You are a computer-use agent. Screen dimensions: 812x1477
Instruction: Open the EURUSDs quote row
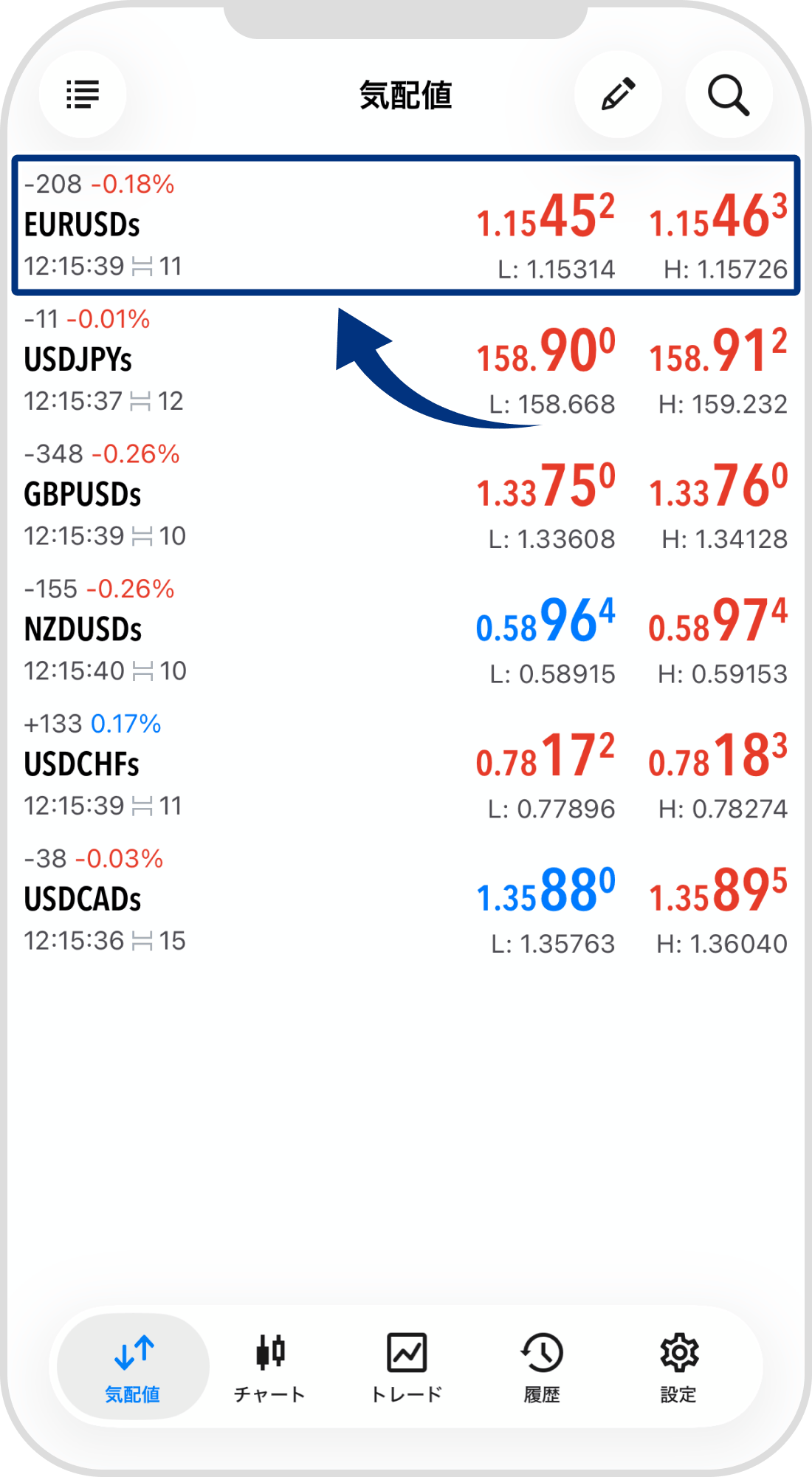[x=405, y=225]
